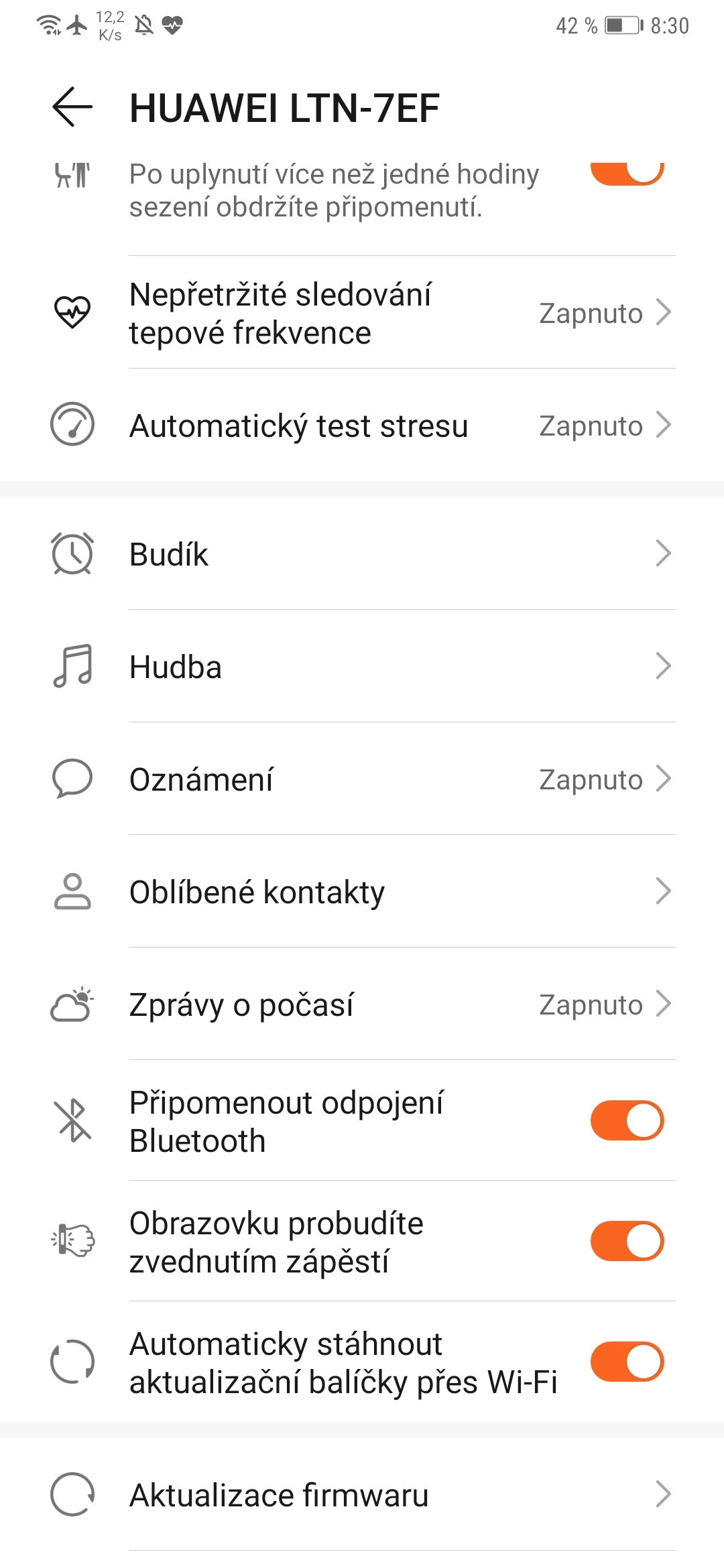Turn off wrist-raise screen wake
The image size is (724, 1568).
tap(626, 1240)
